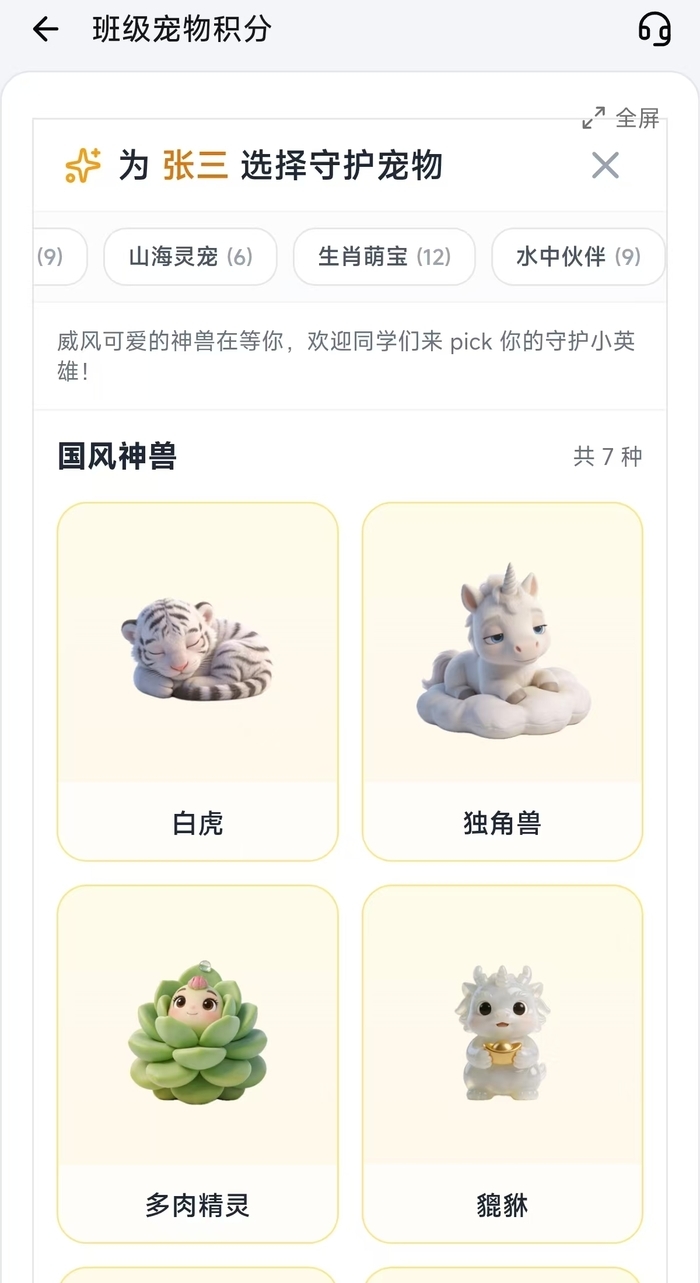Switch to 生肖萌宝 category chip
The image size is (700, 1283).
[x=383, y=257]
